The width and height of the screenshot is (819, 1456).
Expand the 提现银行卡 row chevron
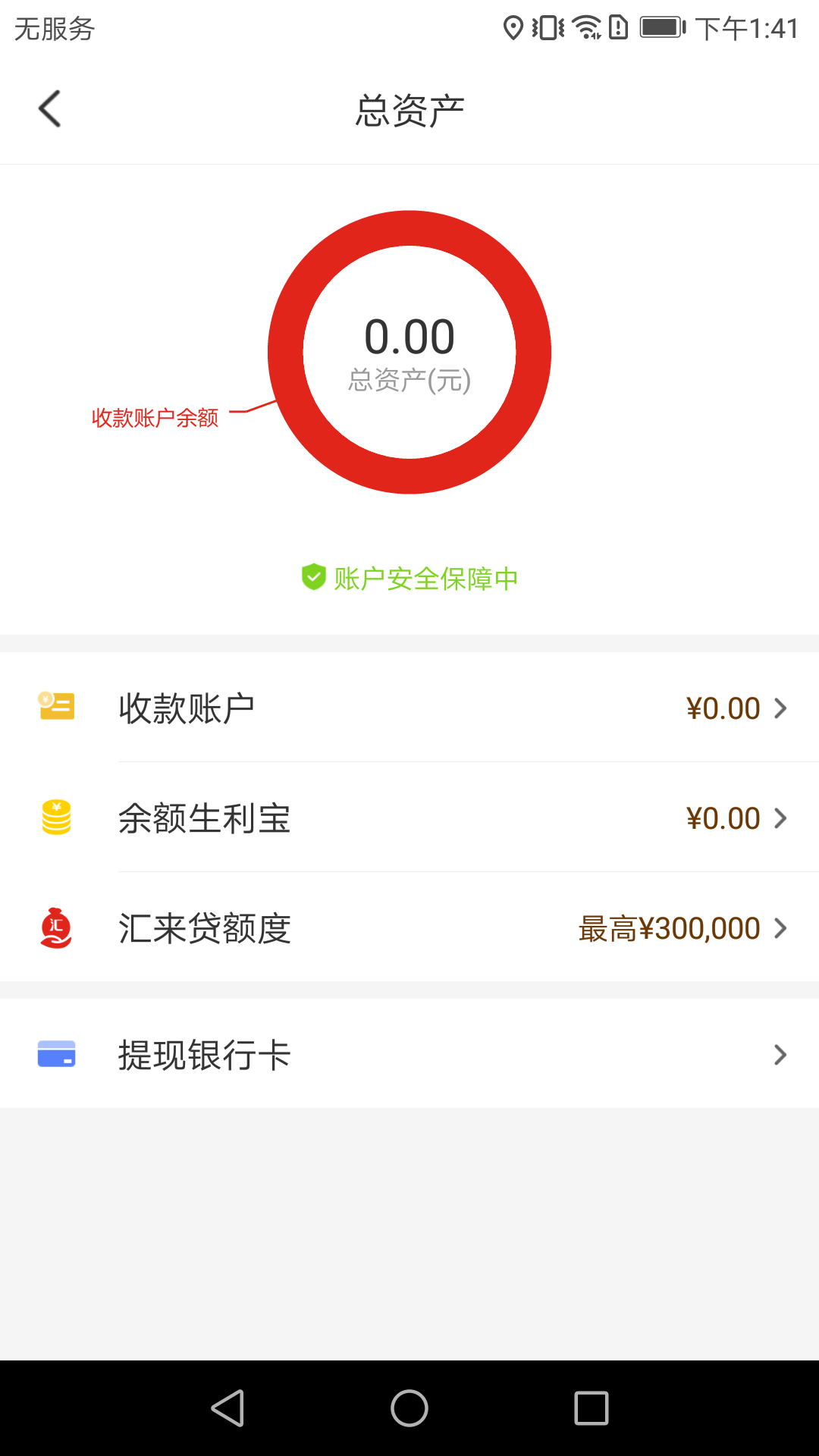click(x=780, y=1054)
